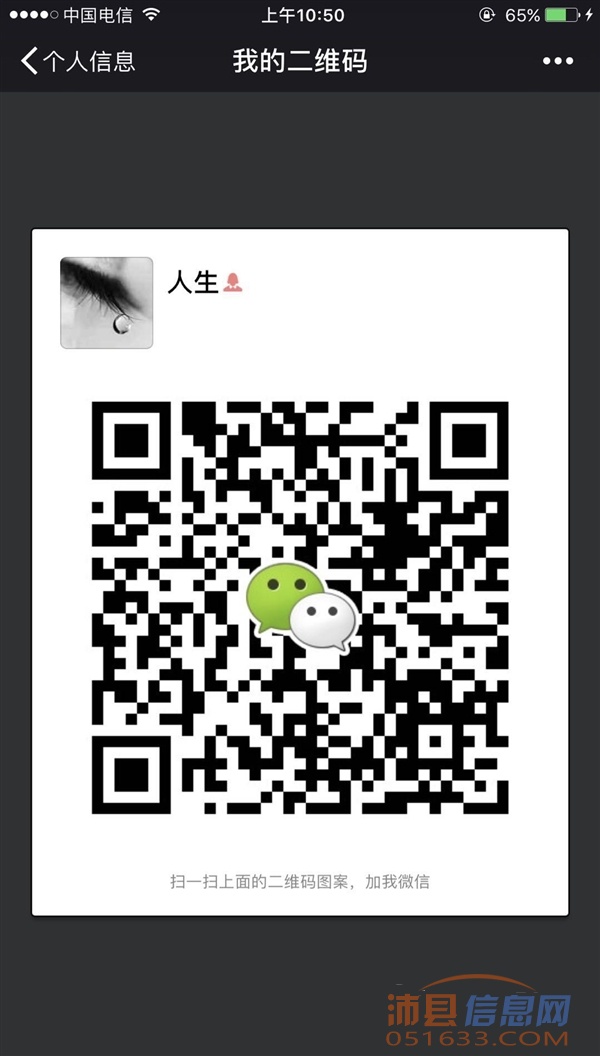
Task: Go back to 个人信息
Action: point(77,61)
